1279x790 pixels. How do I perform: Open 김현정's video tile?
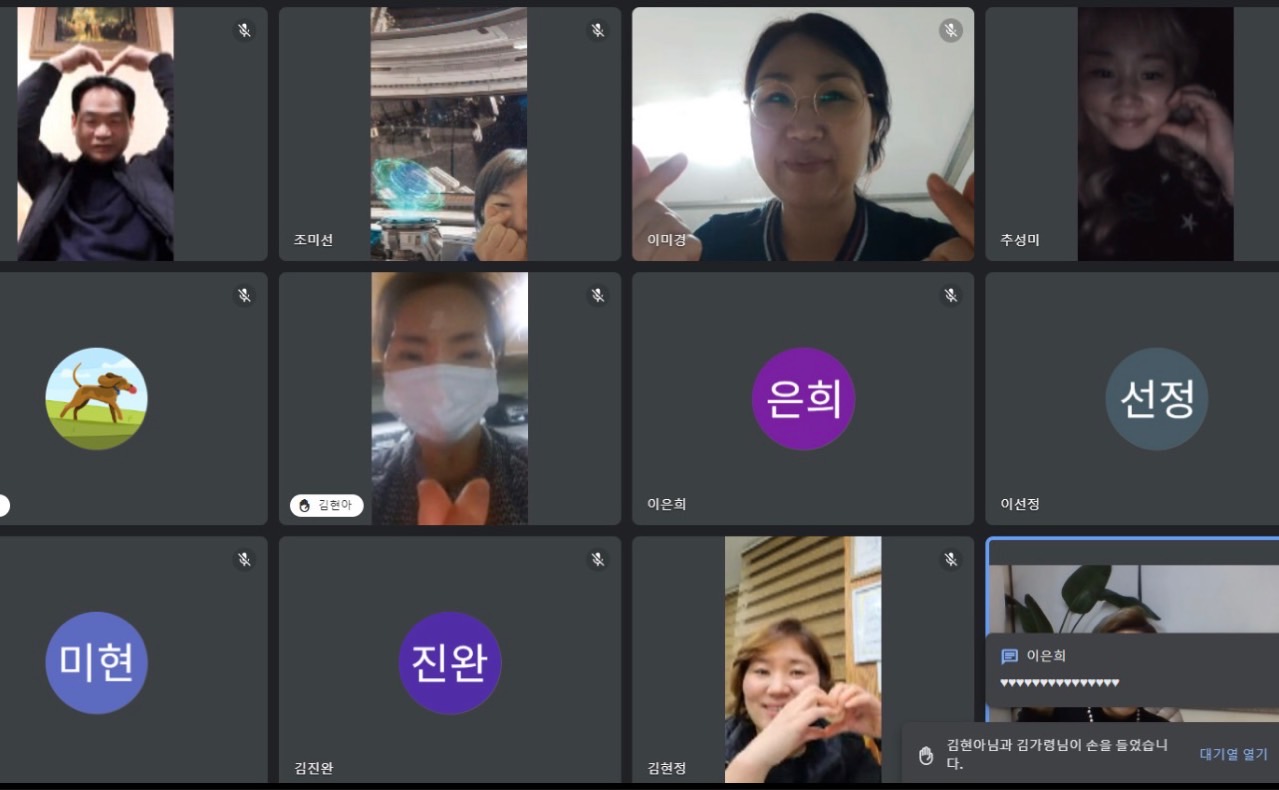pyautogui.click(x=802, y=660)
